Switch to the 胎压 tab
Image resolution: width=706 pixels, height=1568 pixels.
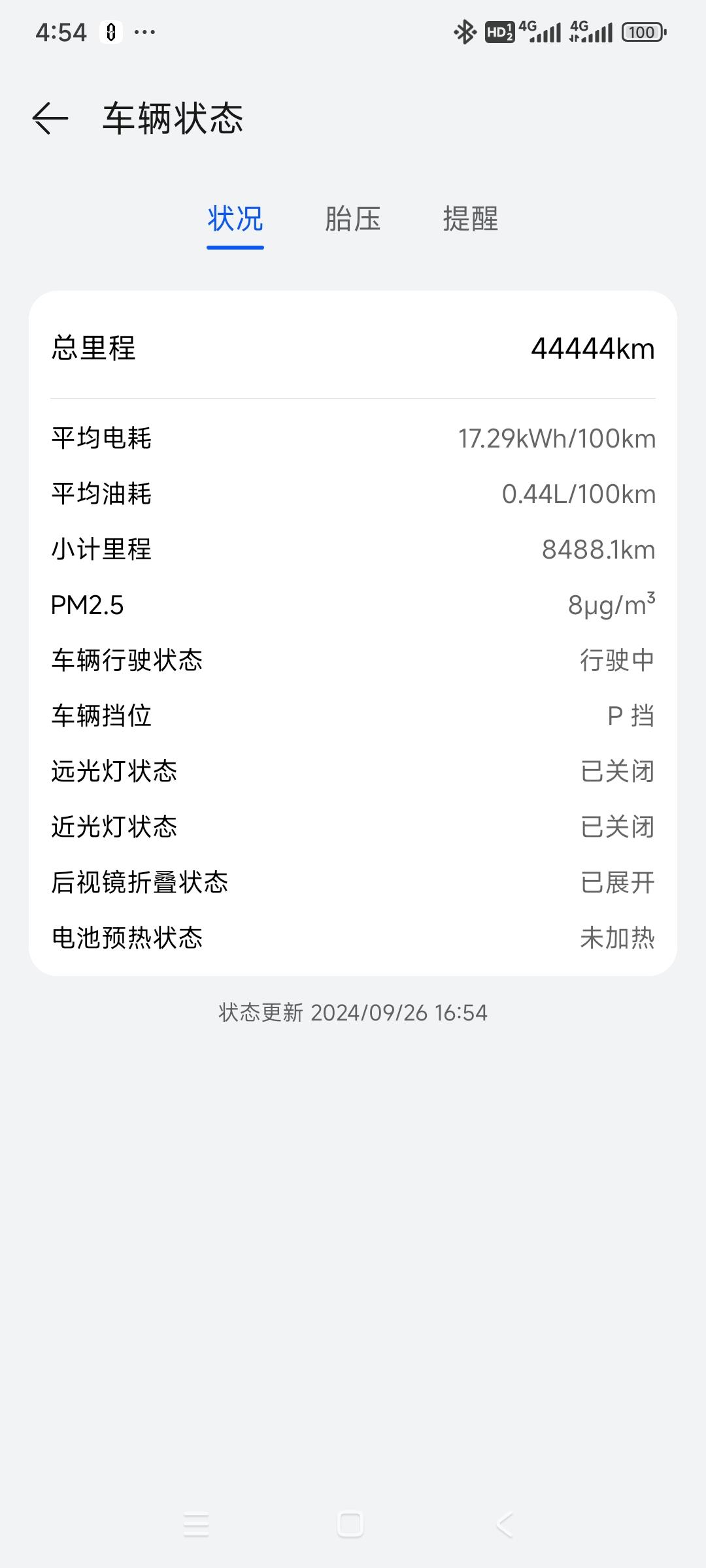tap(352, 219)
